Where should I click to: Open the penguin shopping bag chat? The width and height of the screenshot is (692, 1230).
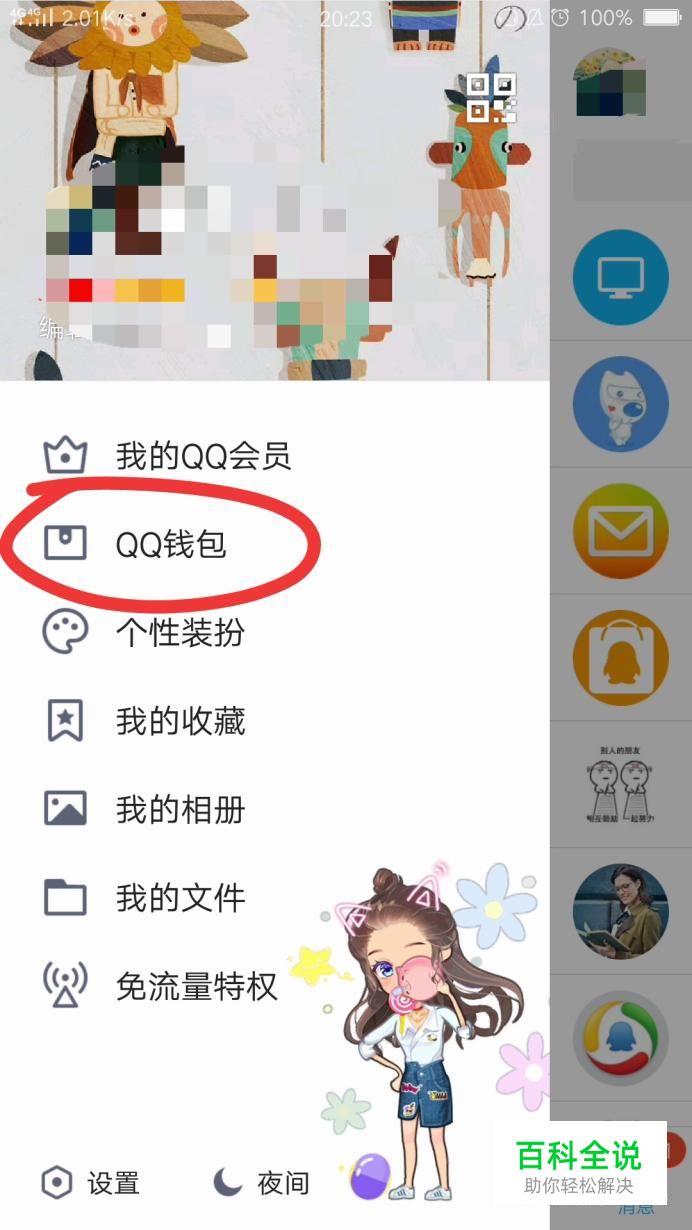pos(620,658)
